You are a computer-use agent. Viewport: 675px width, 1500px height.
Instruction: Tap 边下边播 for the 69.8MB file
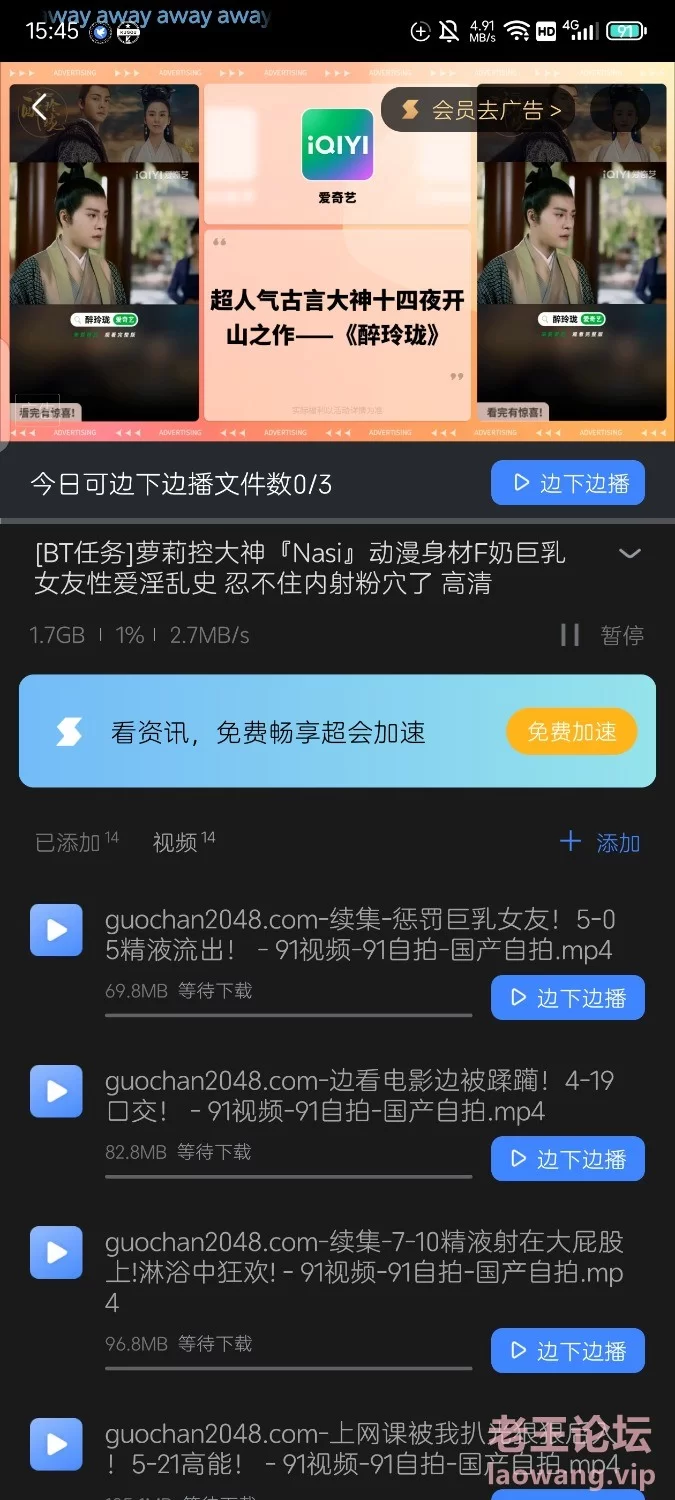pyautogui.click(x=568, y=998)
